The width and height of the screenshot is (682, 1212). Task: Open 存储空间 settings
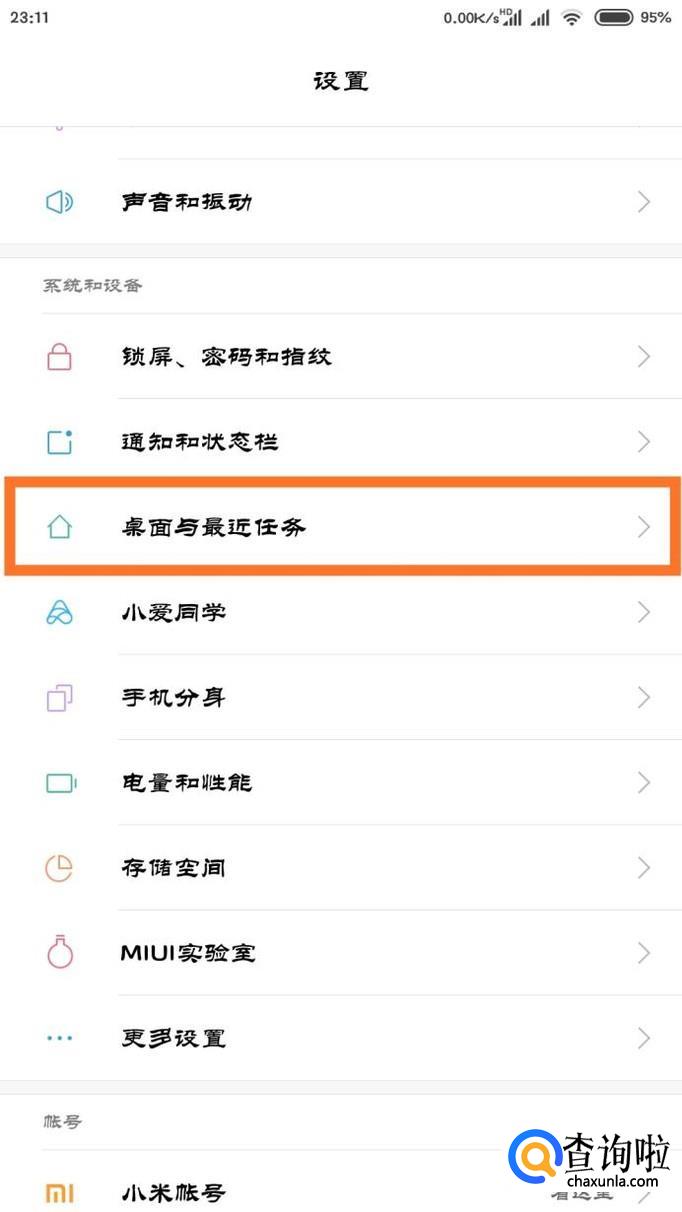click(x=341, y=867)
